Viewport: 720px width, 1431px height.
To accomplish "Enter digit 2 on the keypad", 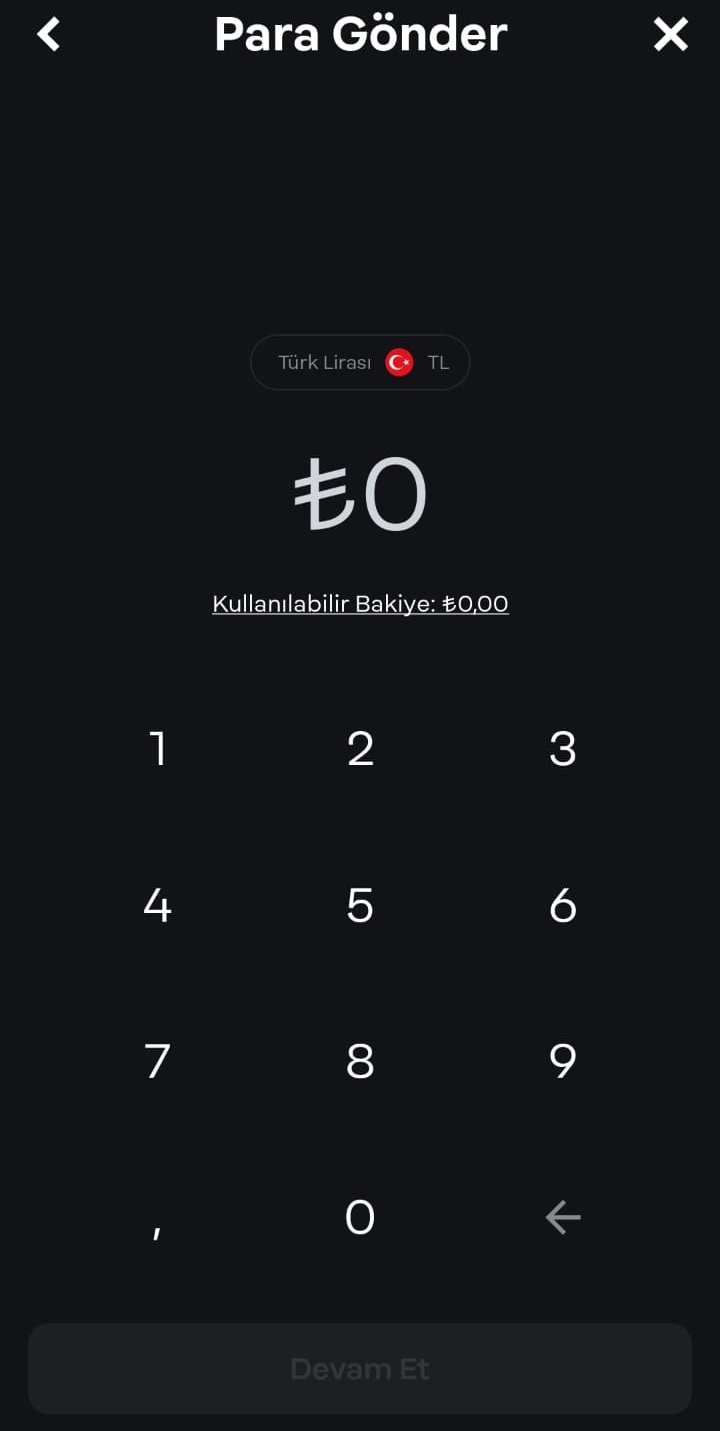I will click(360, 748).
